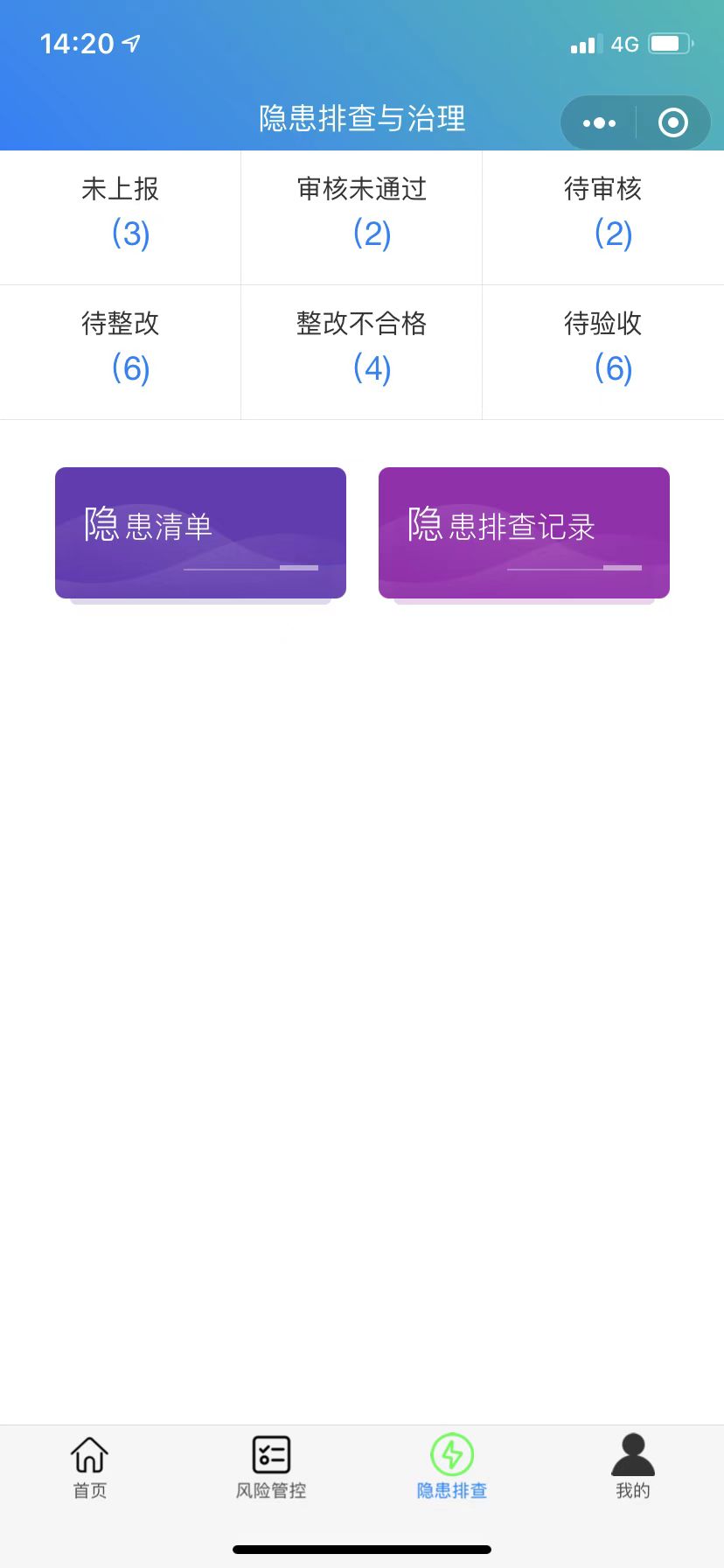Open the 未上报 (3) list
Viewport: 724px width, 1568px height.
point(121,217)
